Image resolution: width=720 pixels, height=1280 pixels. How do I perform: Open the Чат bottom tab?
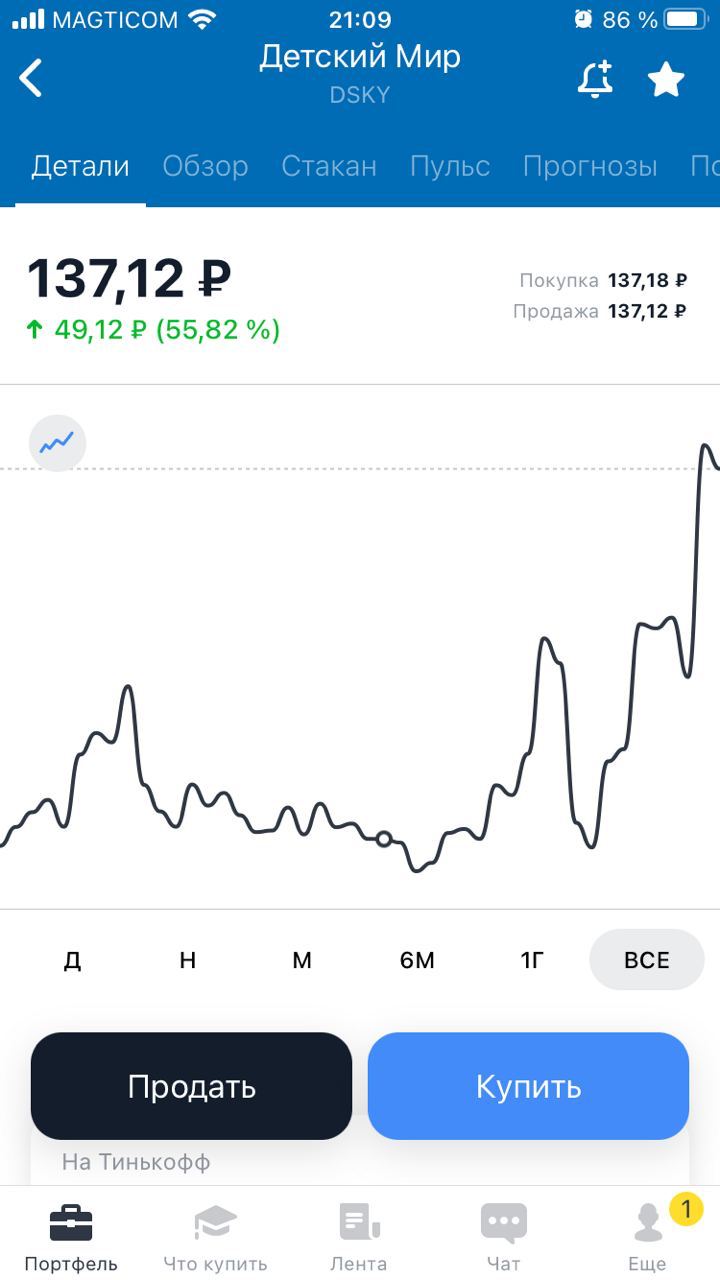pos(503,1237)
